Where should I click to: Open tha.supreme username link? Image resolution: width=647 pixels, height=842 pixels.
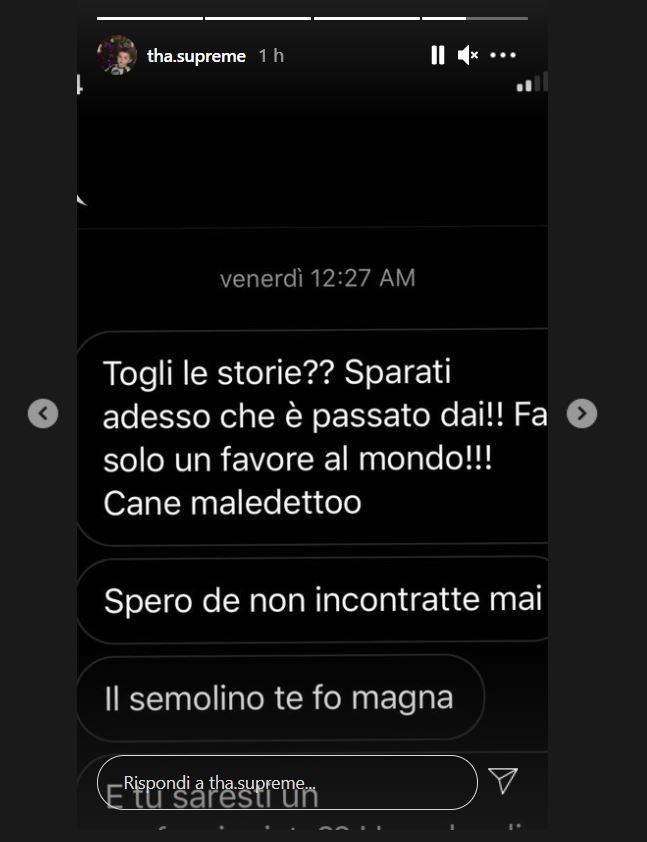tap(196, 56)
